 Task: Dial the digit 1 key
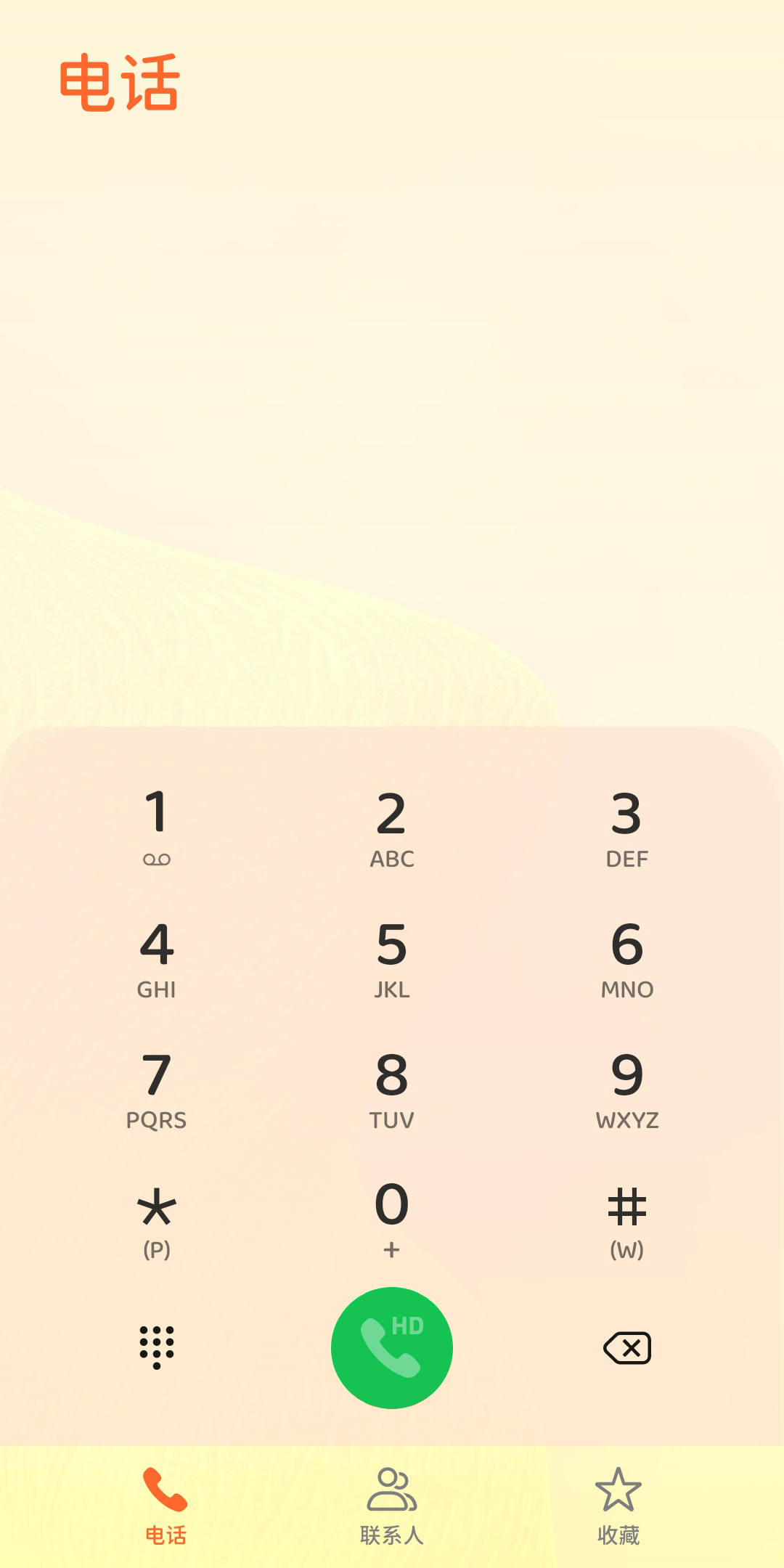[157, 828]
